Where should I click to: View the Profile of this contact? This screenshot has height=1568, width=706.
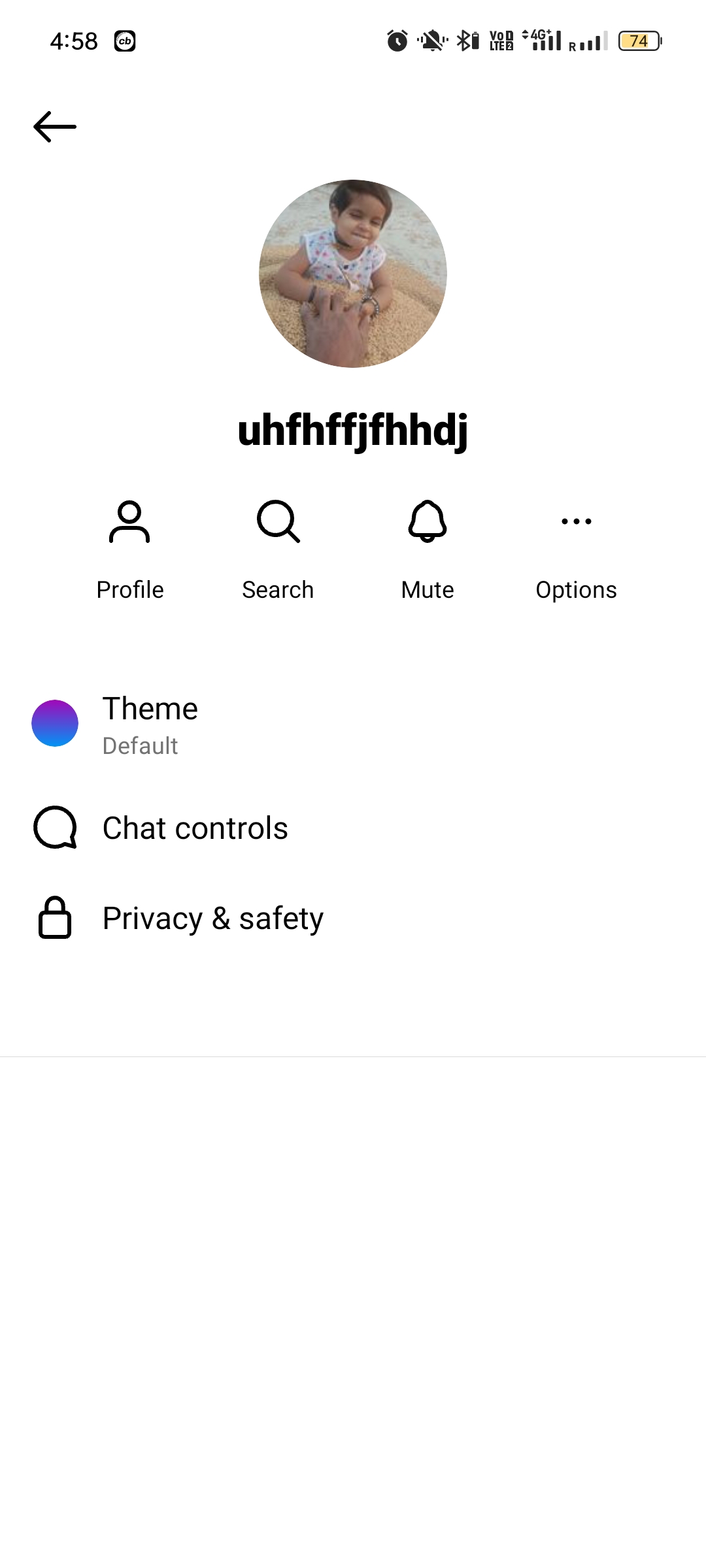129,549
